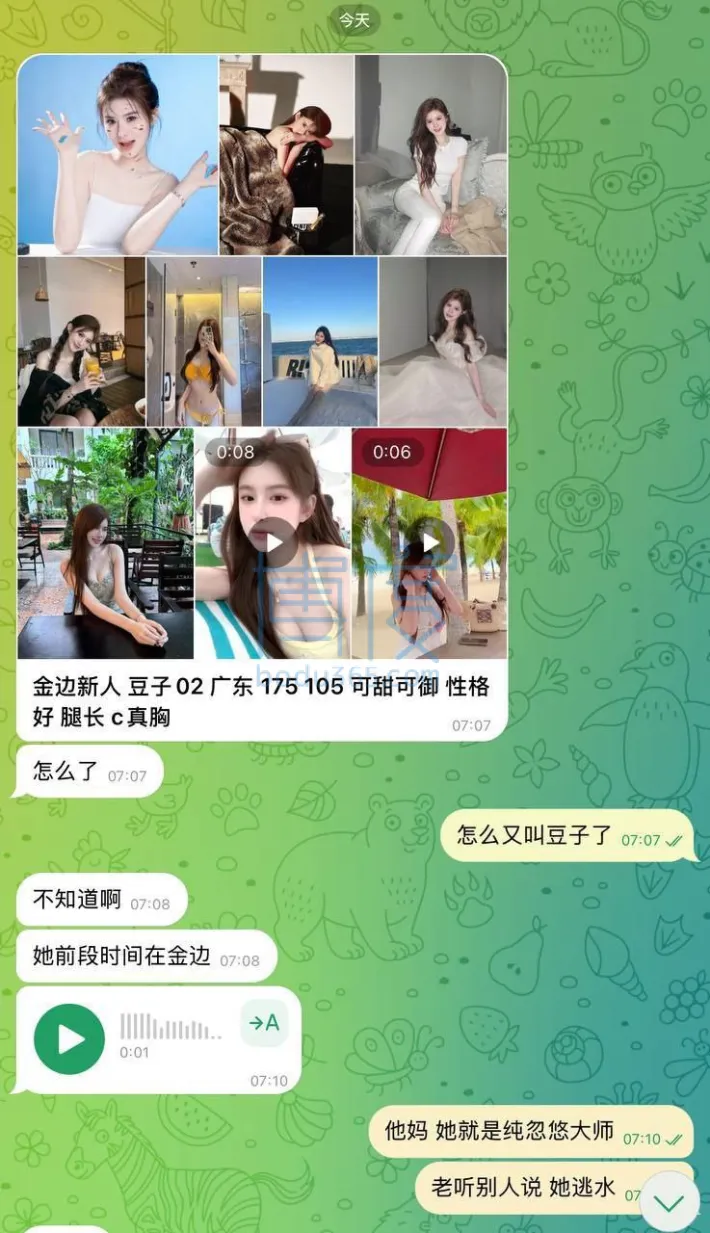Open the garden cafe photo
710x1233 pixels.
(x=105, y=543)
